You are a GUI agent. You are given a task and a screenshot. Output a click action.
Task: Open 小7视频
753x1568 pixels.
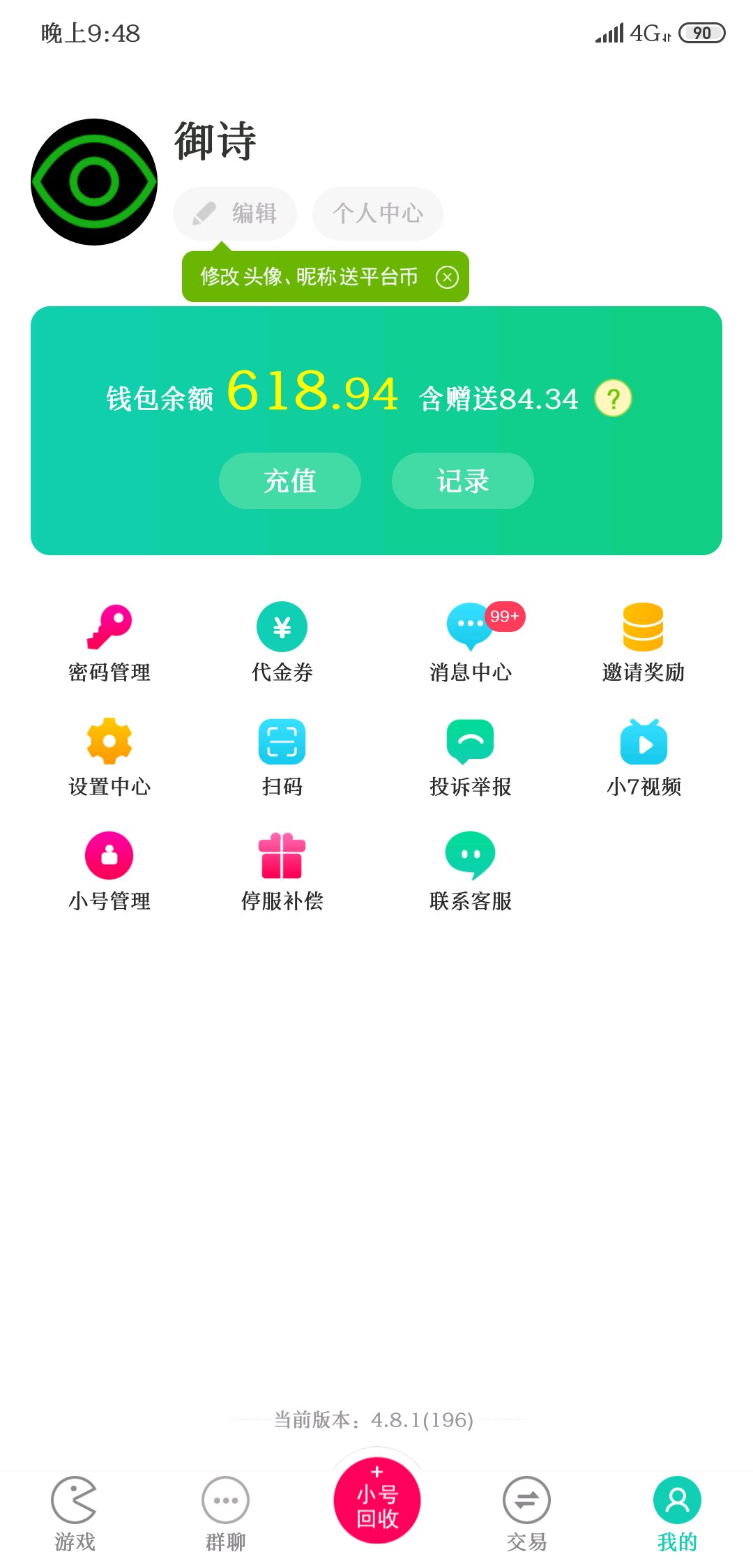coord(644,758)
